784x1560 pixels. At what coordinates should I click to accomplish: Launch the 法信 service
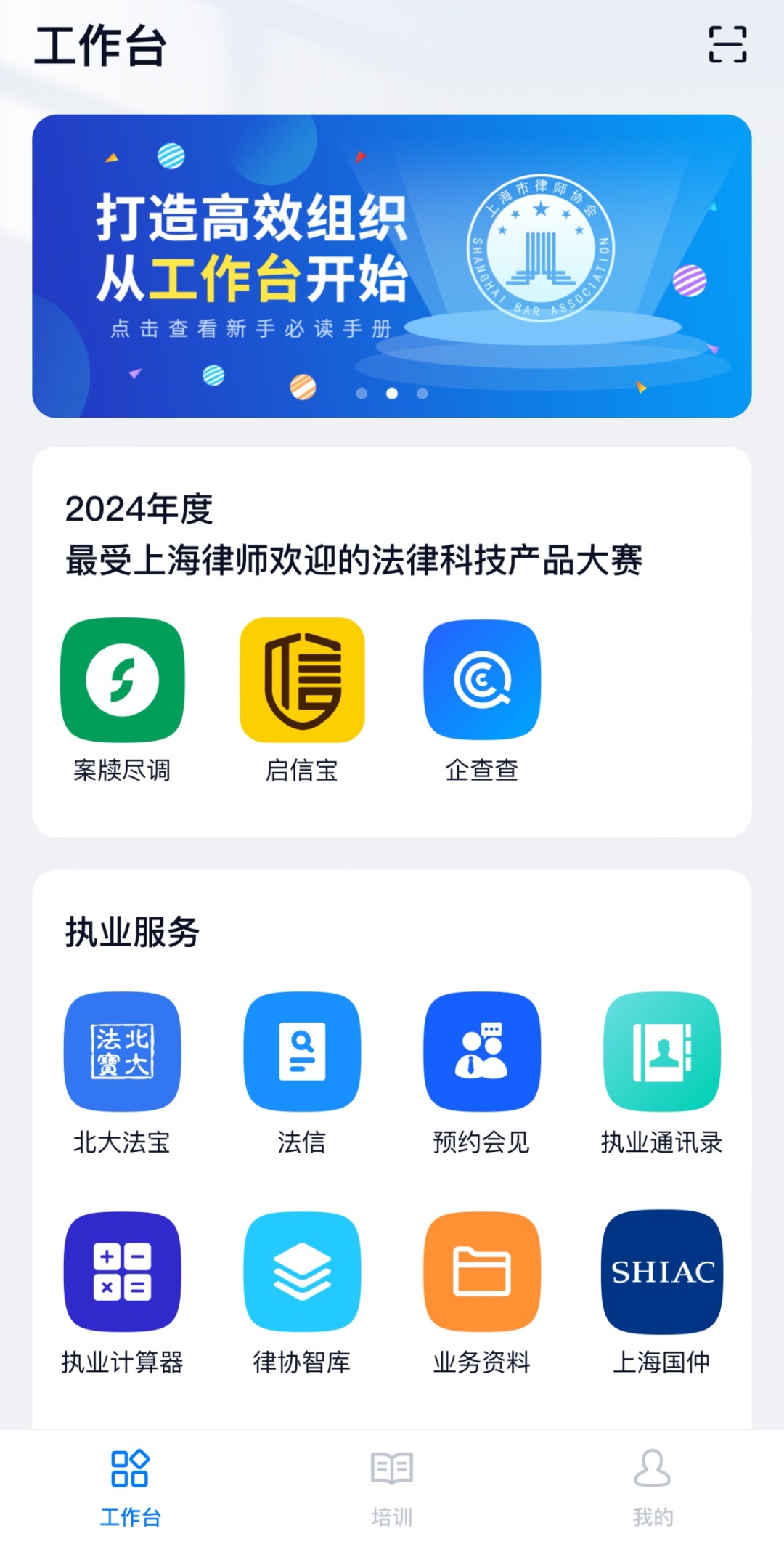pos(302,1052)
